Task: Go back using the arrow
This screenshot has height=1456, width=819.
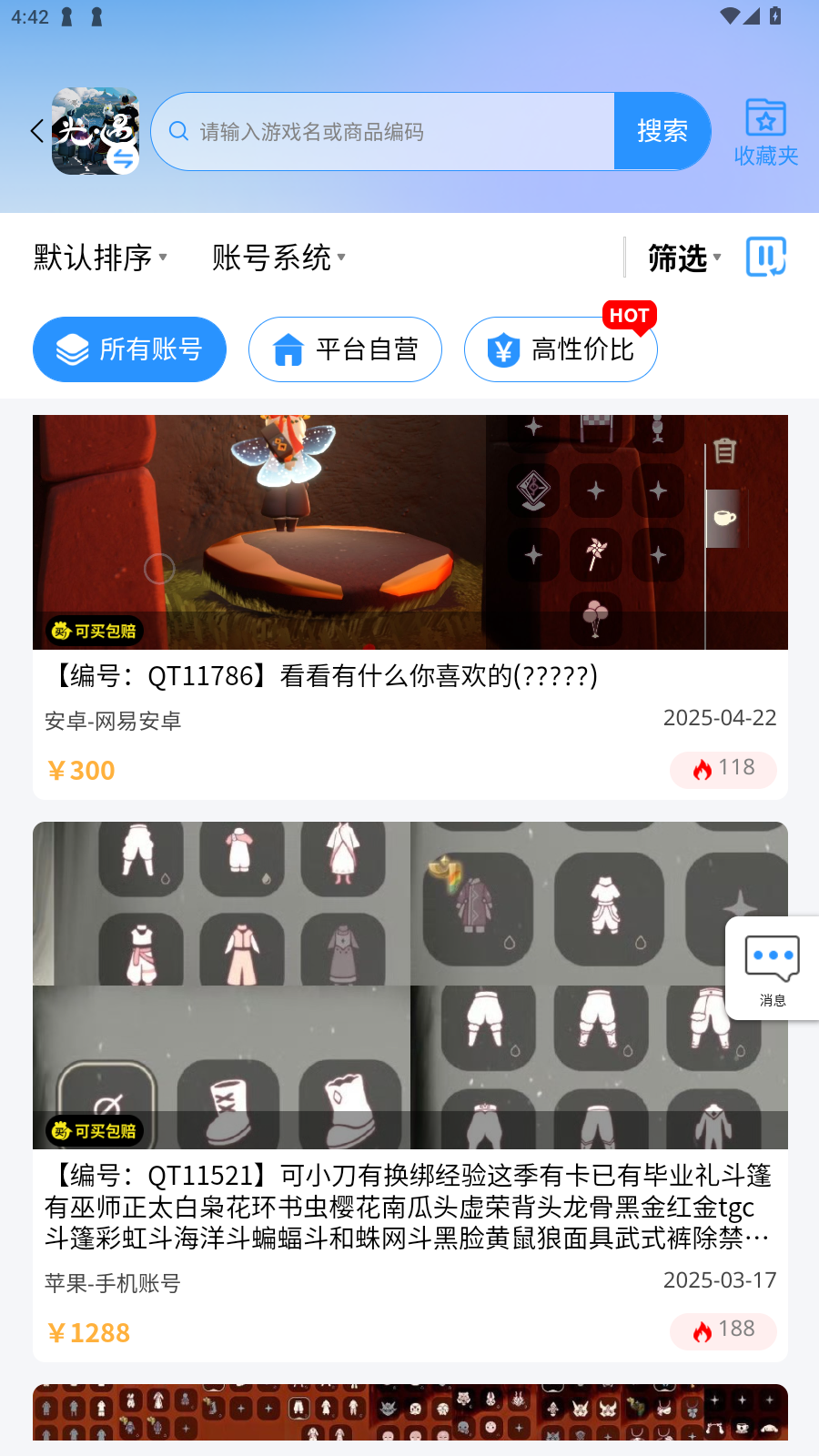Action: click(x=36, y=131)
